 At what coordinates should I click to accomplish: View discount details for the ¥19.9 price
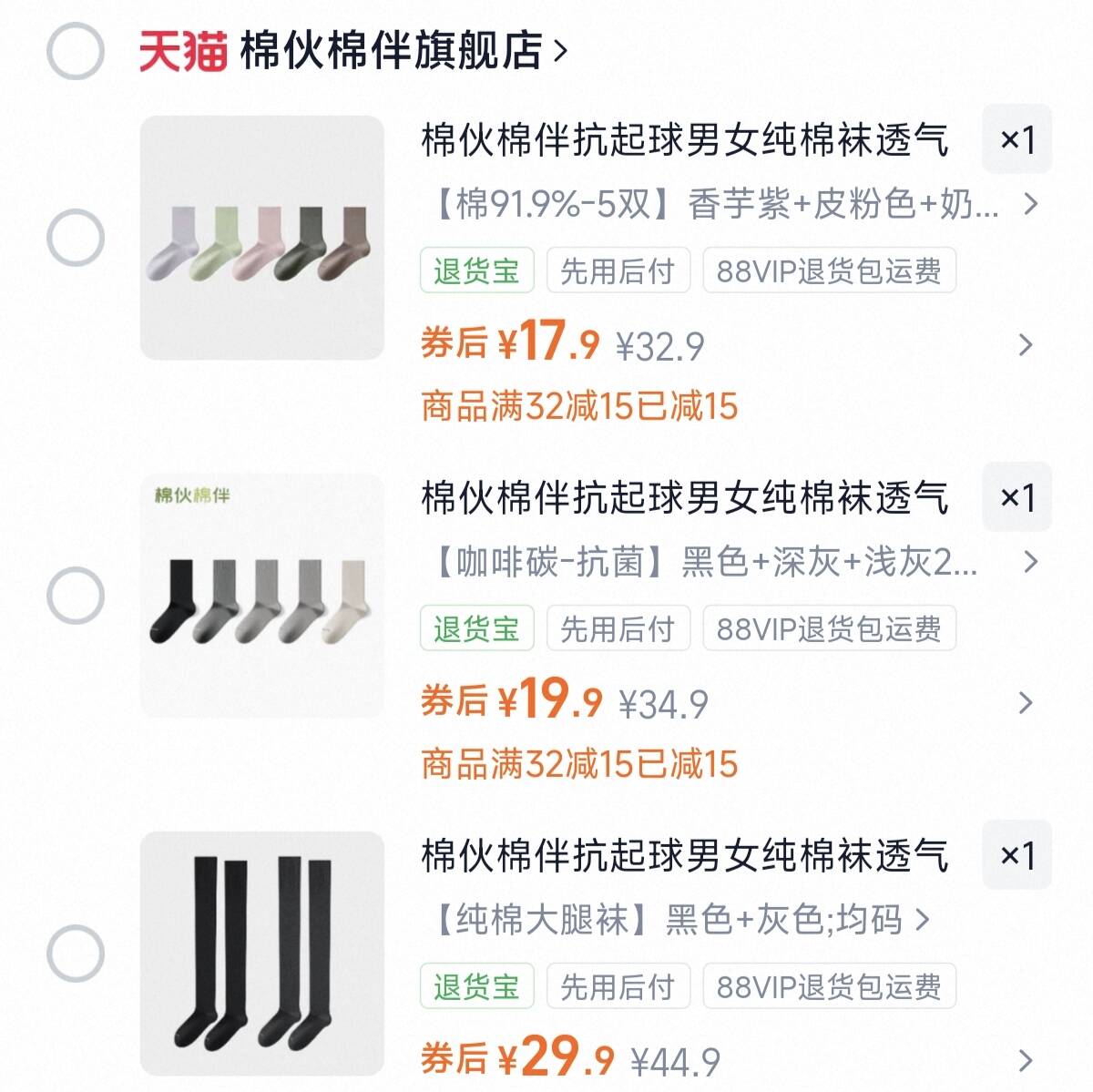click(1026, 703)
